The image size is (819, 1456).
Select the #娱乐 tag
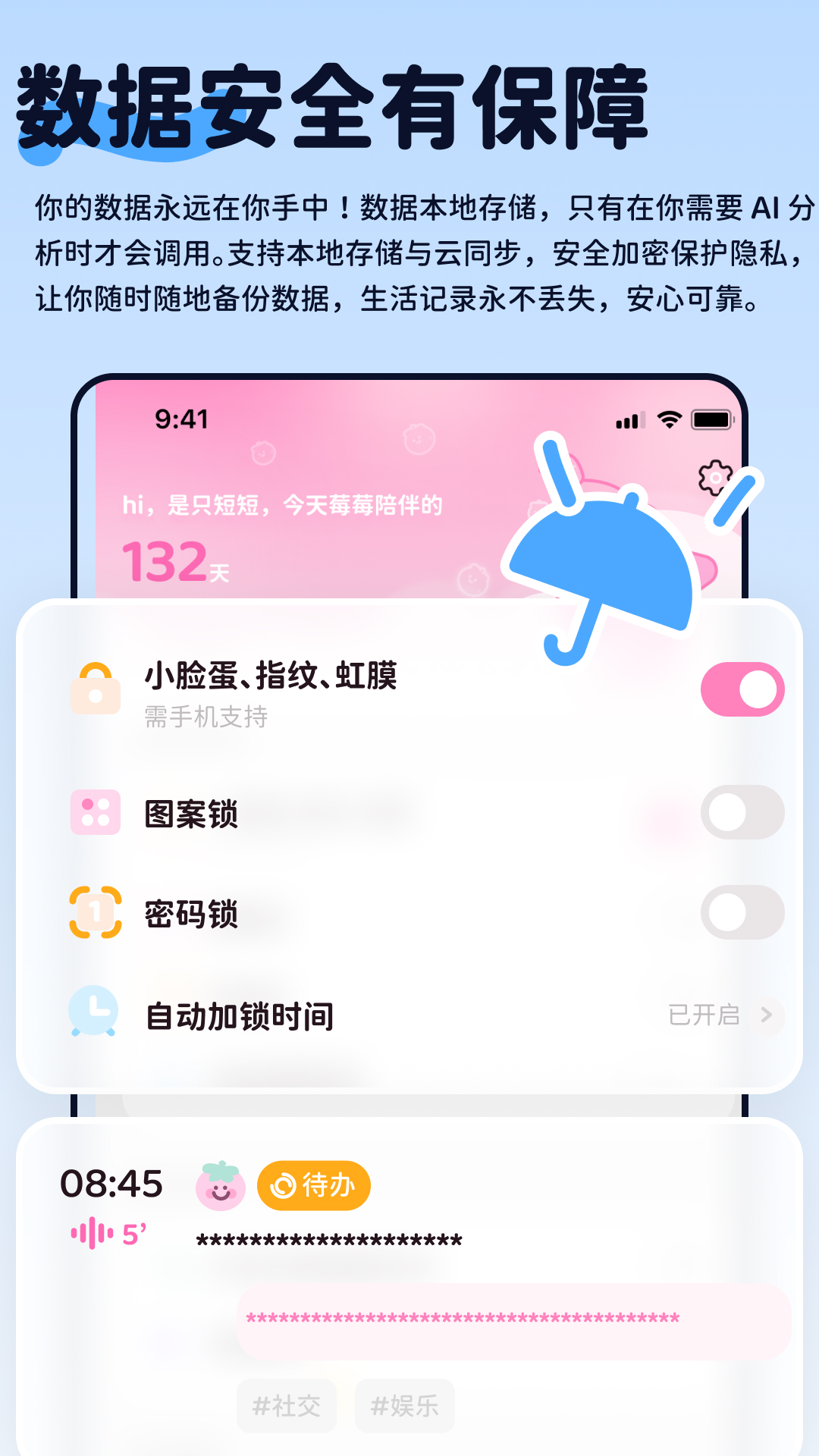pyautogui.click(x=404, y=1404)
